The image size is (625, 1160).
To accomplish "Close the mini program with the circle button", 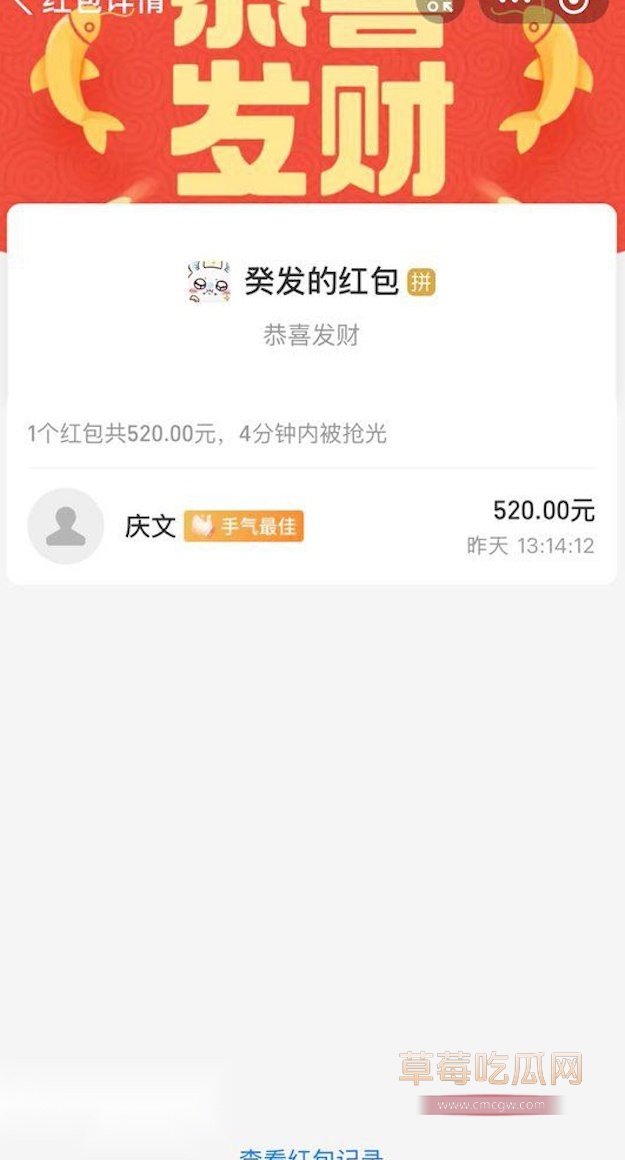I will (x=572, y=5).
